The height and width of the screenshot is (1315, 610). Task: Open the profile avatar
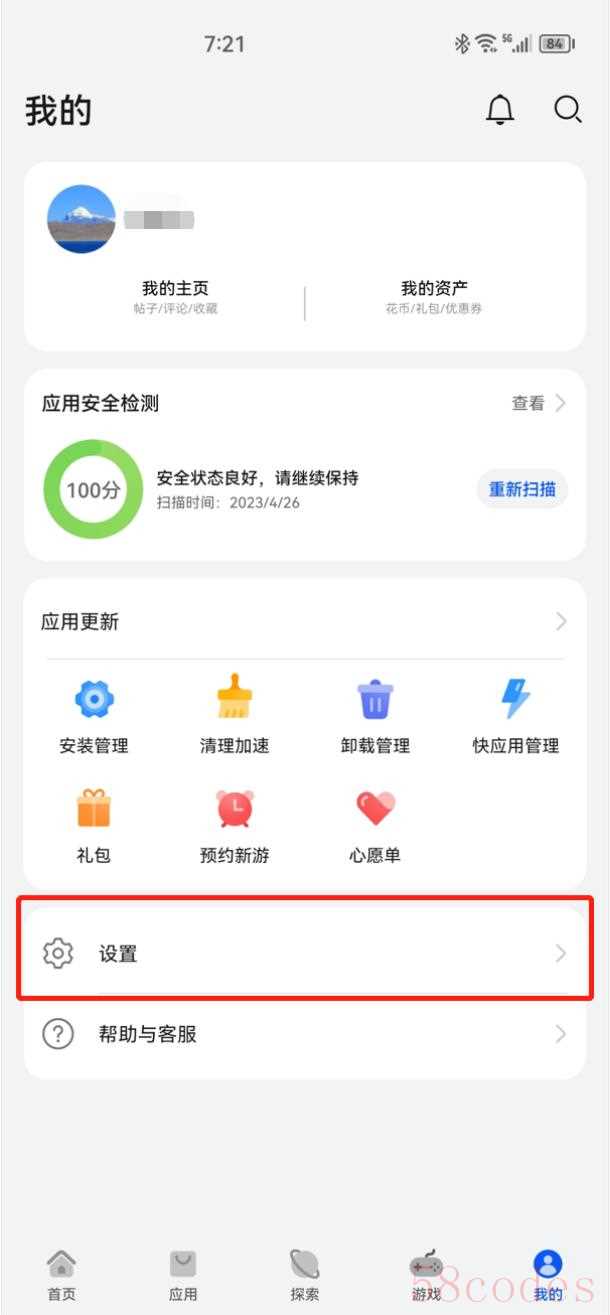coord(81,218)
